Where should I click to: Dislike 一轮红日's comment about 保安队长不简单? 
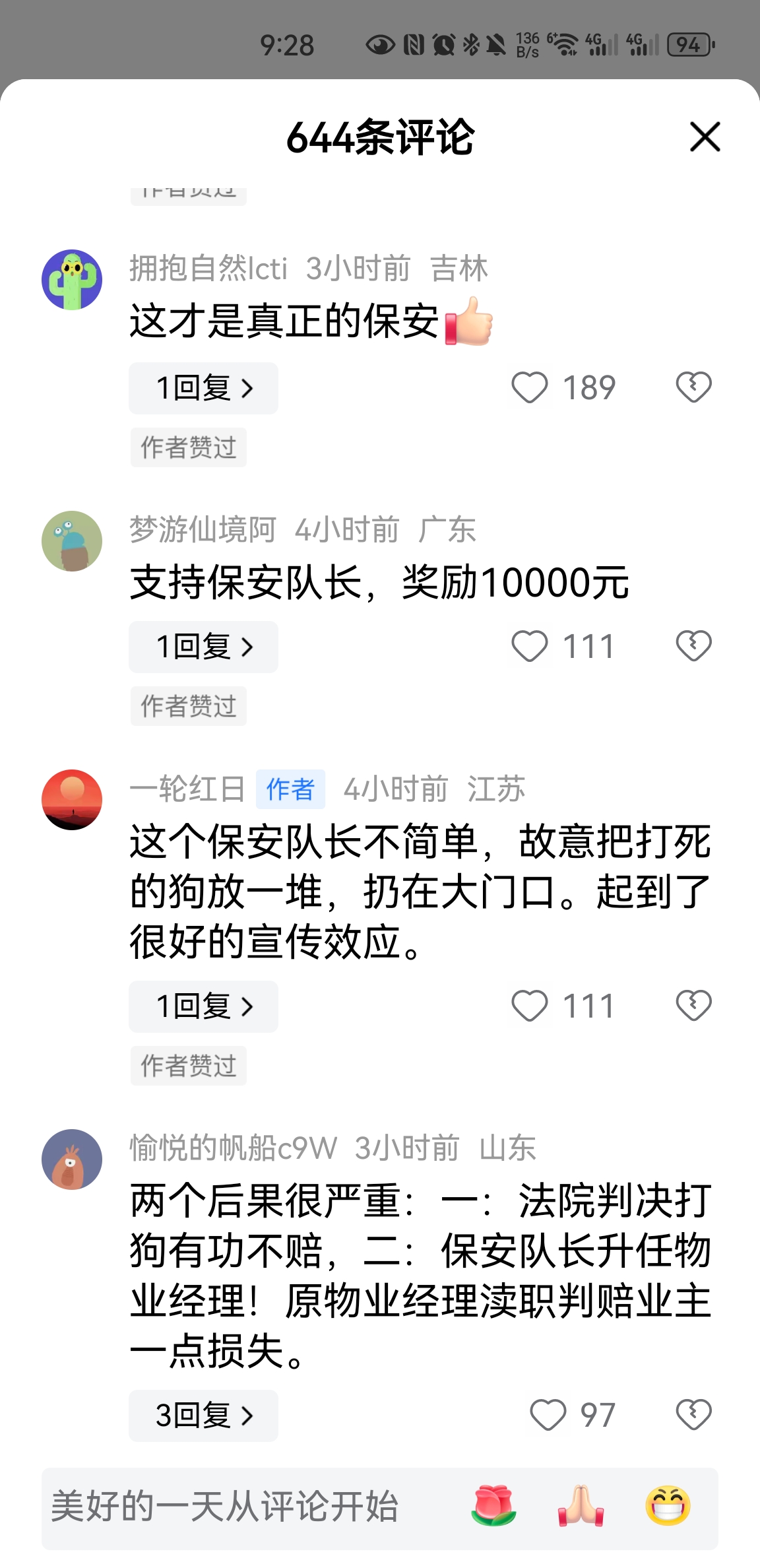point(693,1006)
